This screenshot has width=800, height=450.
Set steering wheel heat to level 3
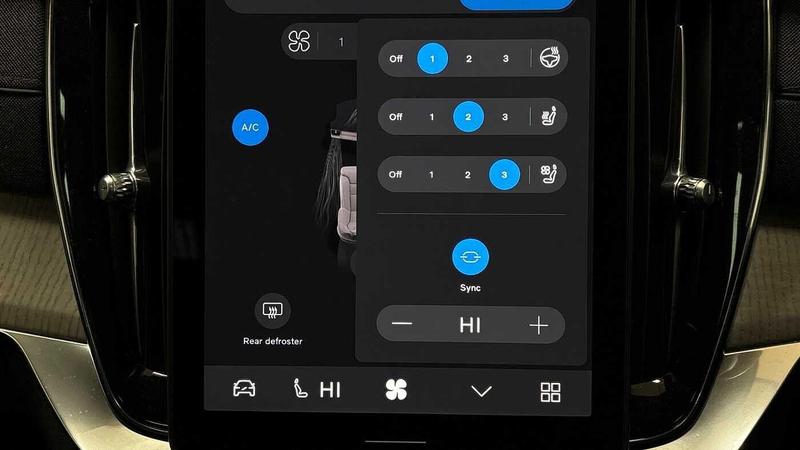point(505,58)
